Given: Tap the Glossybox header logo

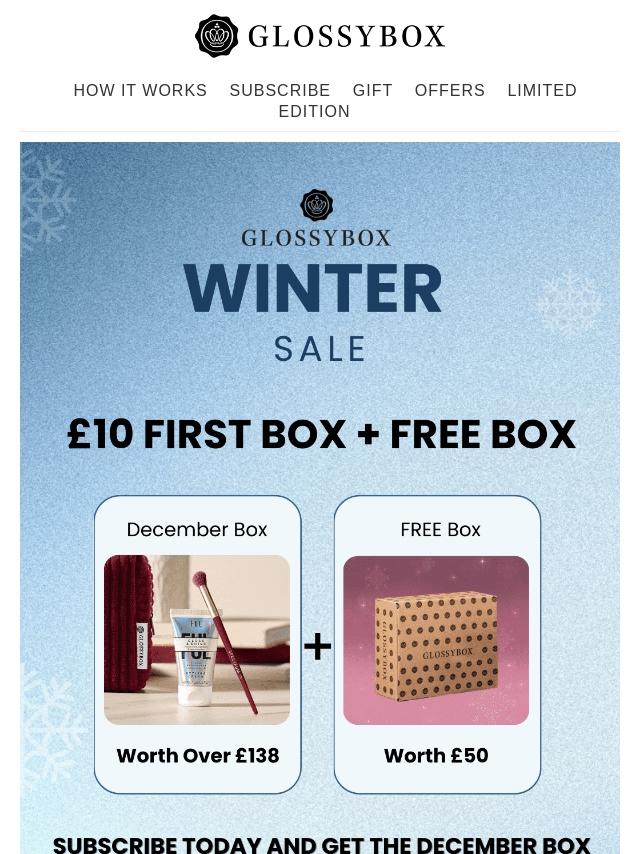Looking at the screenshot, I should 320,37.
